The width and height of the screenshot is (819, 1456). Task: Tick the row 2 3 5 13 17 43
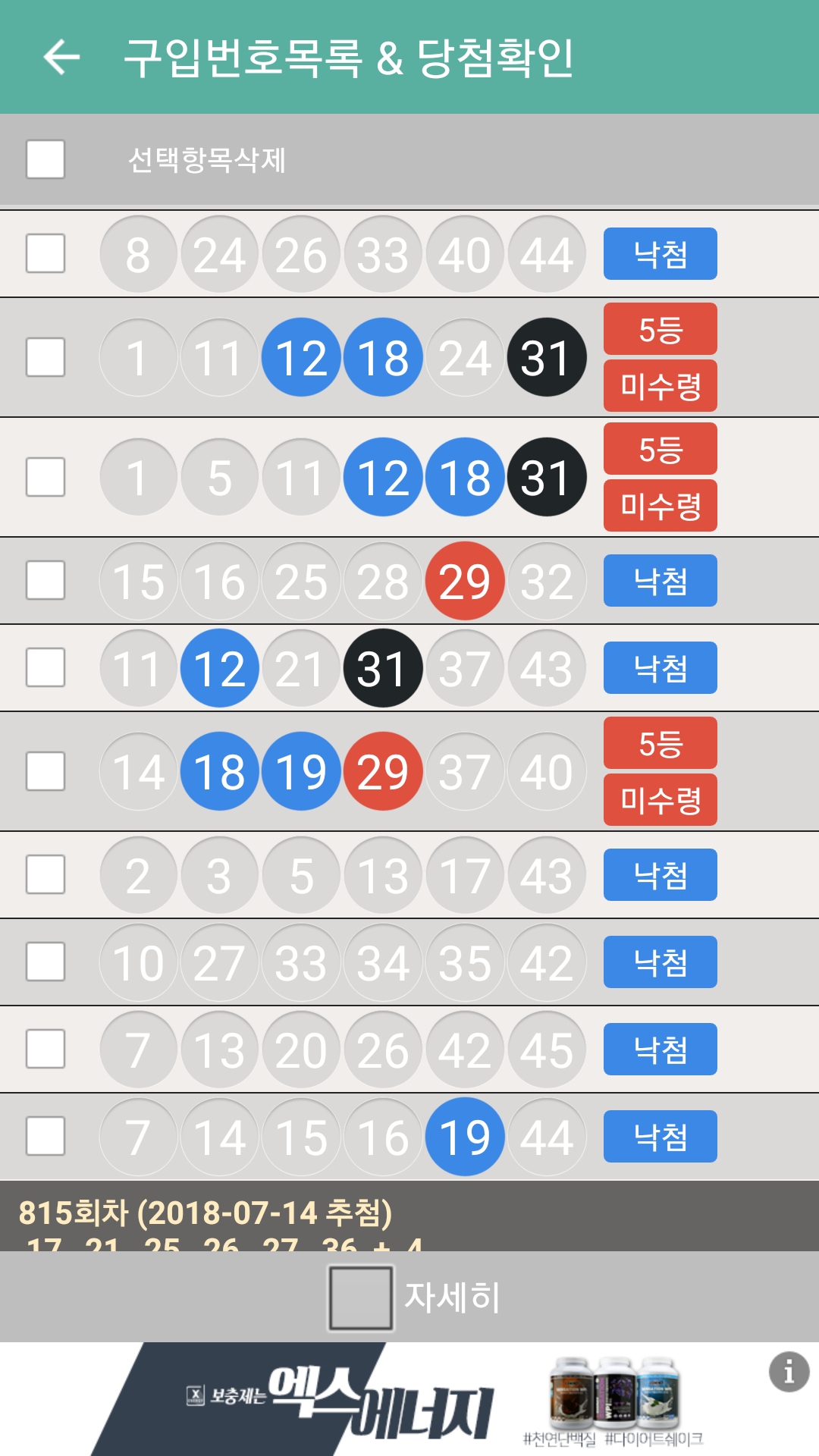(45, 875)
